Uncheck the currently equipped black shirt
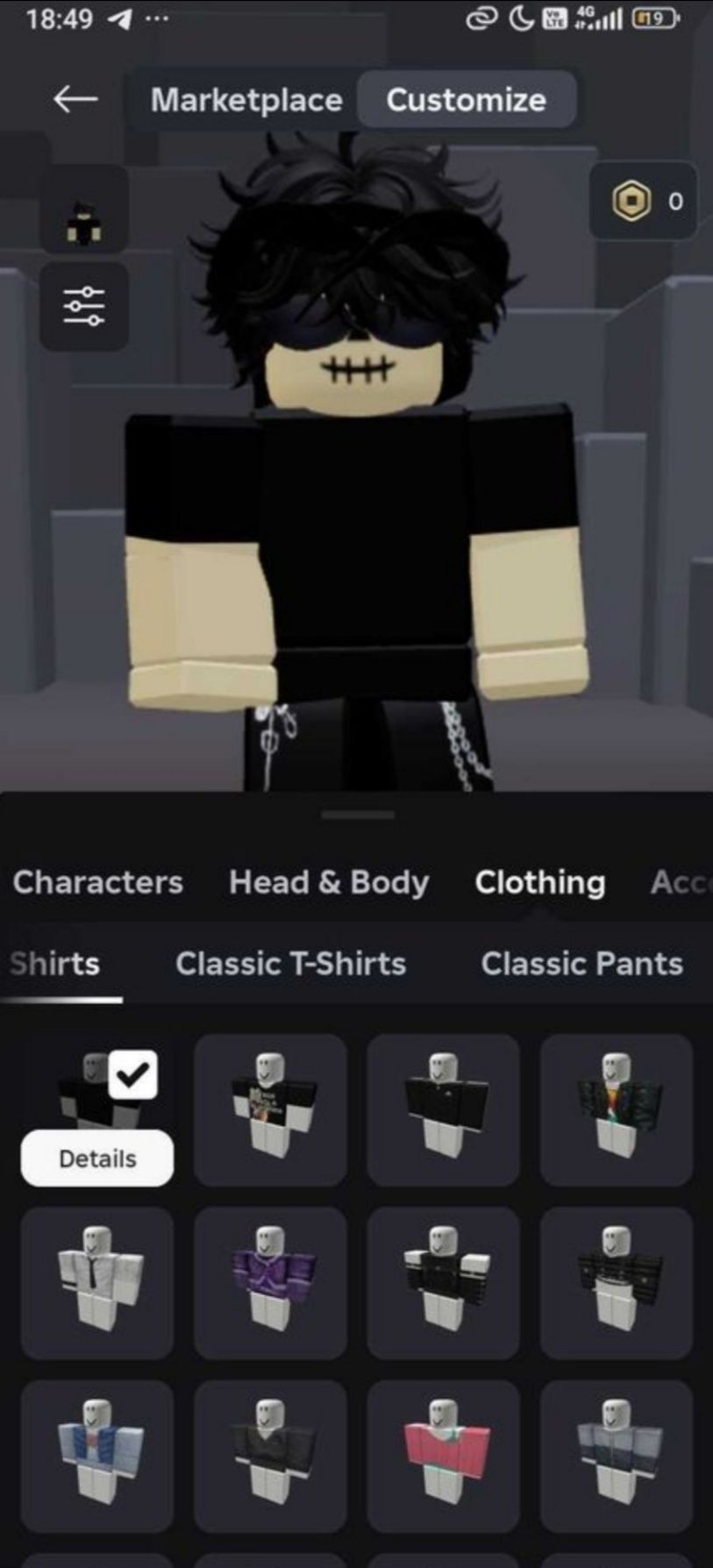 point(132,1074)
